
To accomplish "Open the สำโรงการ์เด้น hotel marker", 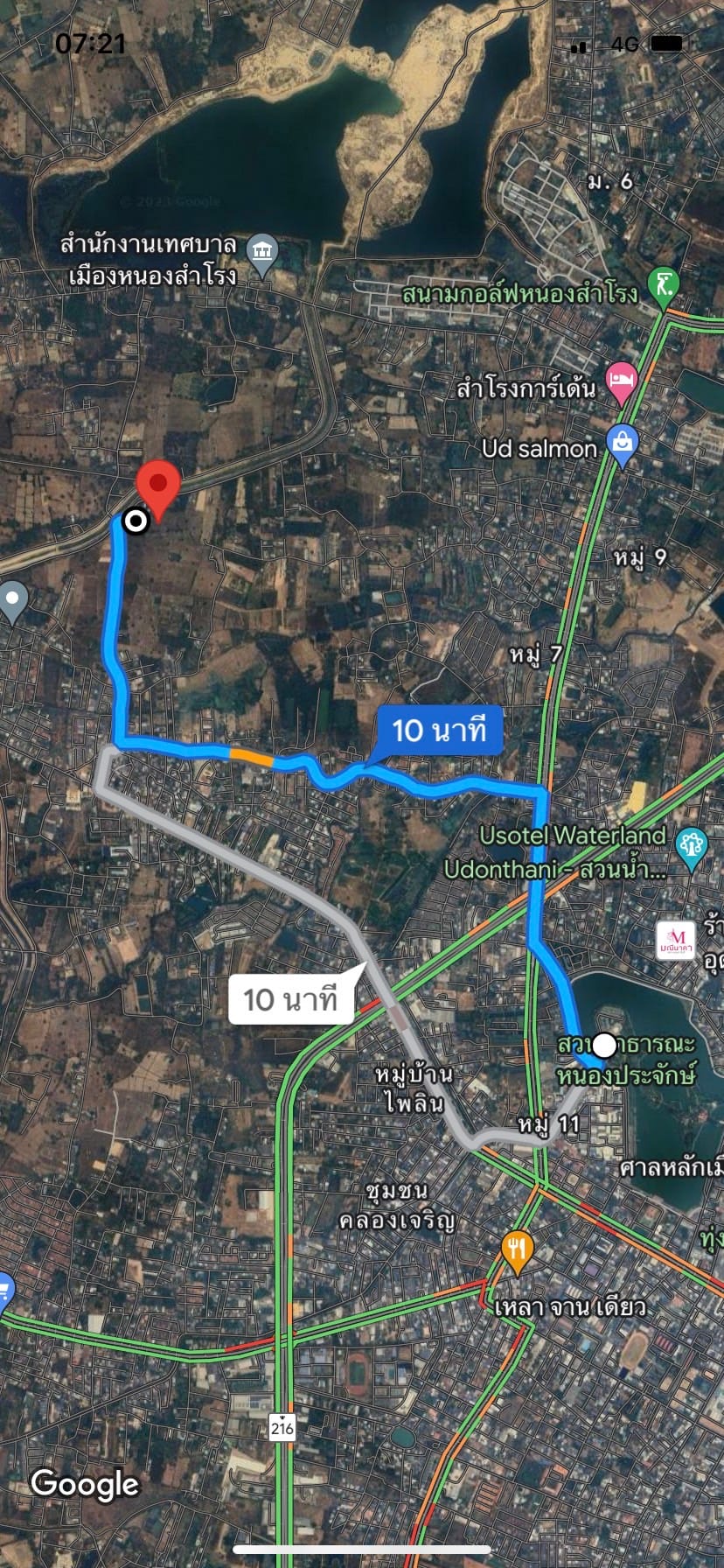I will 621,382.
